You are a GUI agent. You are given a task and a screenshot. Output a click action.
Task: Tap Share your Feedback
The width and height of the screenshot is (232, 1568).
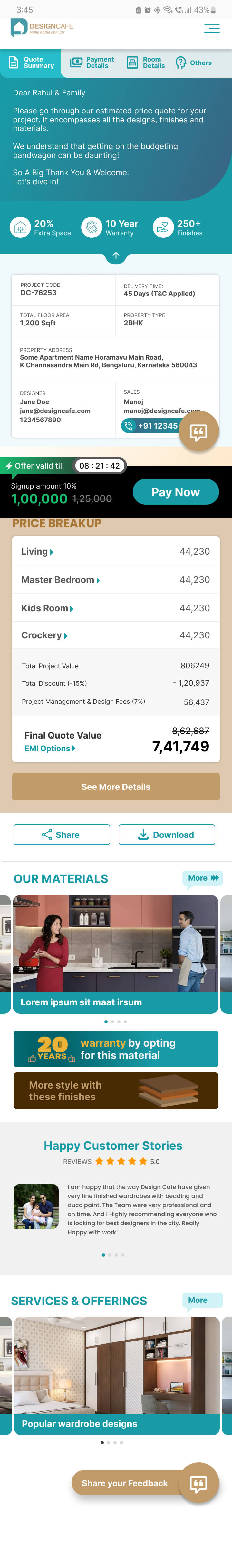pos(125,1483)
